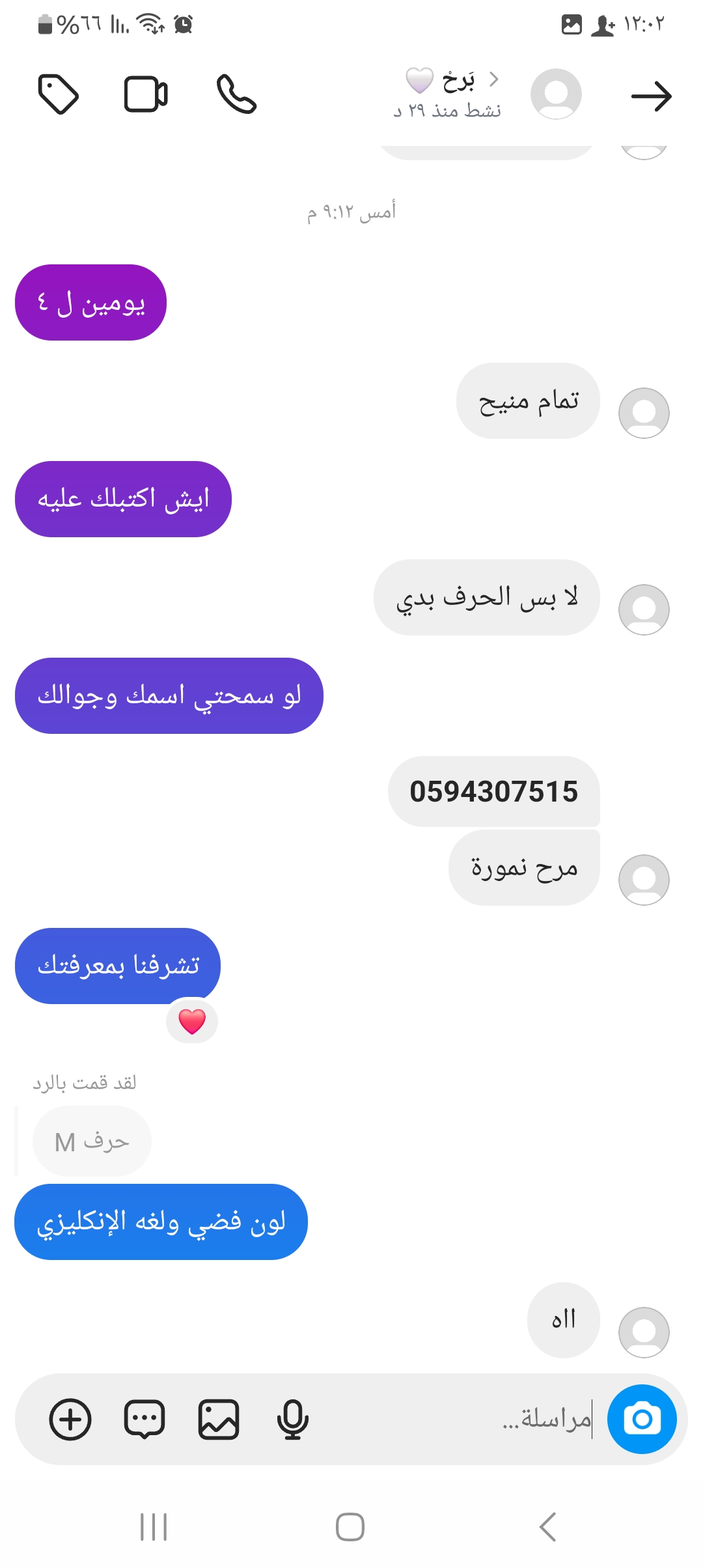
Task: Start a video call
Action: [x=146, y=94]
